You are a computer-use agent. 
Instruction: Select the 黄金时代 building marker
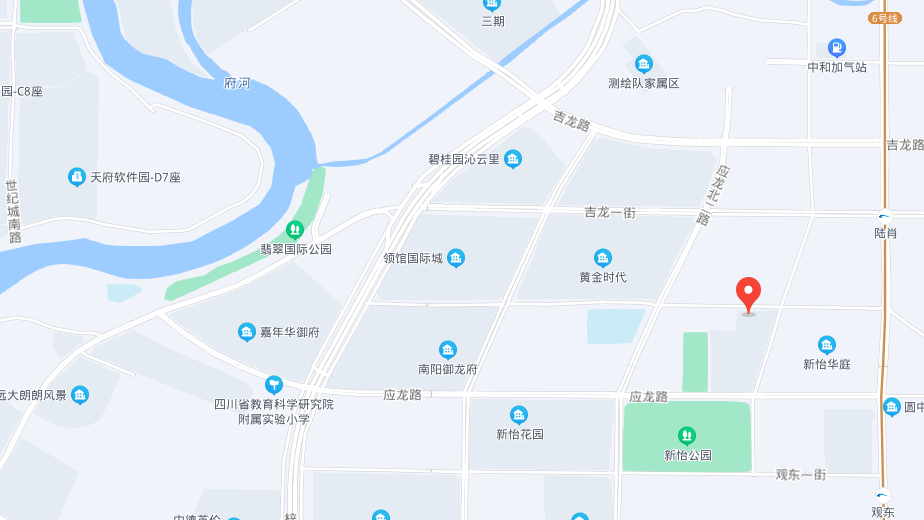click(603, 258)
